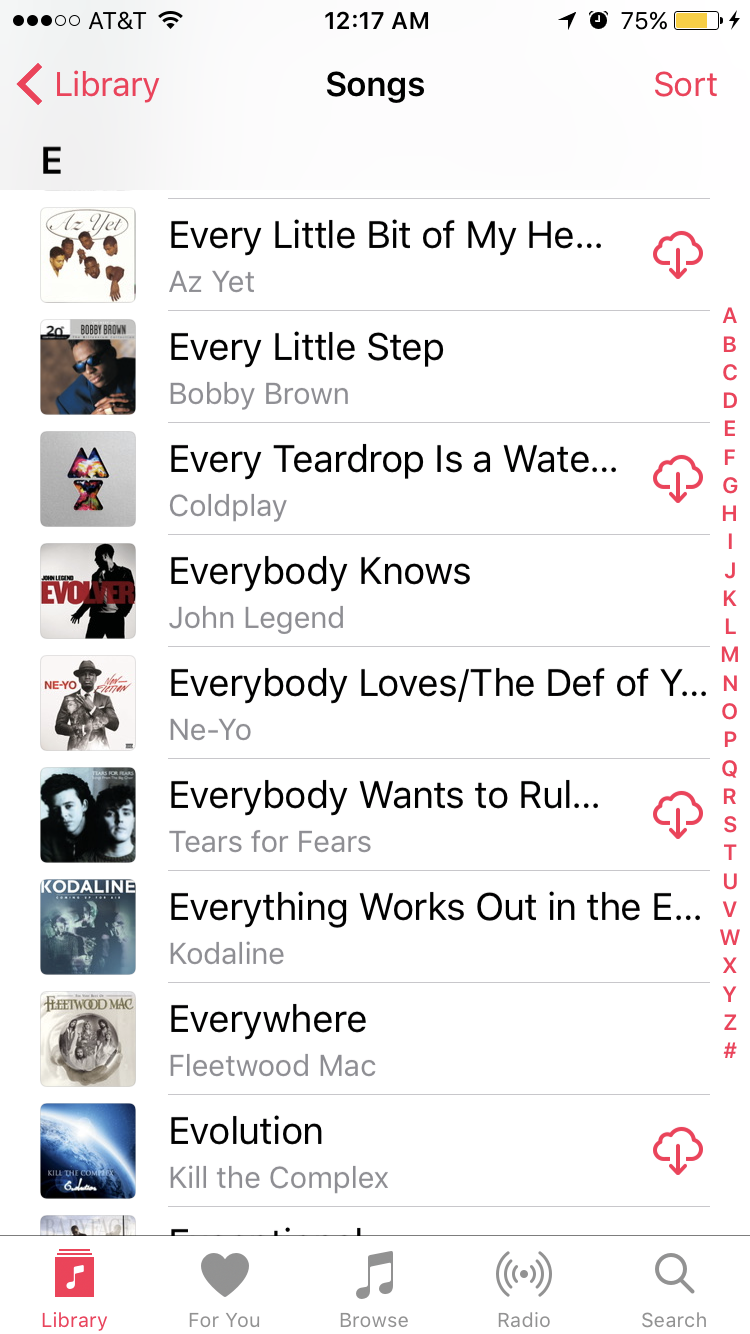Screen dimensions: 750x1334
Task: Play Everything Works Out by Kodaline
Action: [400, 926]
